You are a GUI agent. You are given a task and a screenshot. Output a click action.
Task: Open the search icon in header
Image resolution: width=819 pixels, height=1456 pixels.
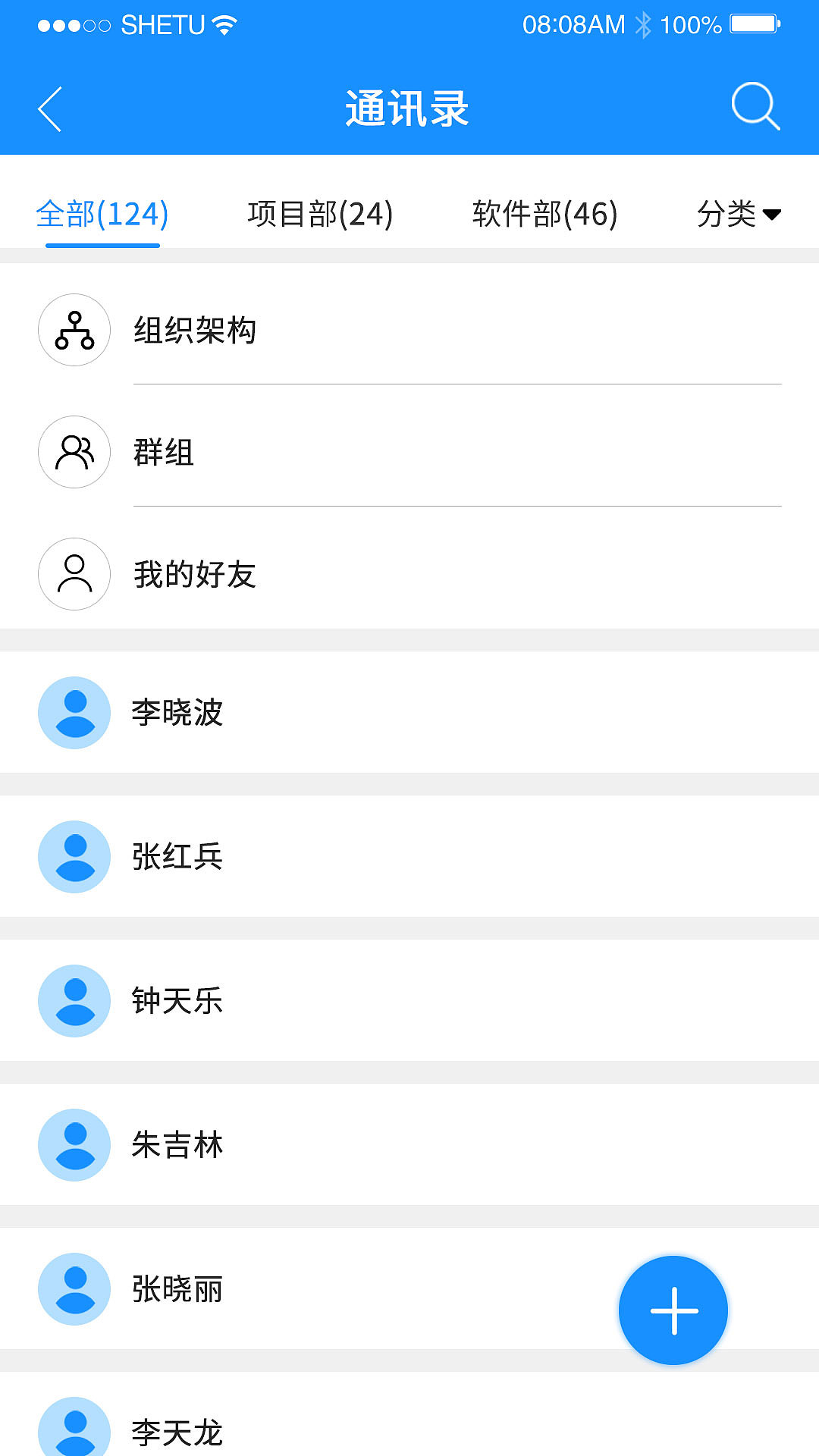click(x=755, y=107)
